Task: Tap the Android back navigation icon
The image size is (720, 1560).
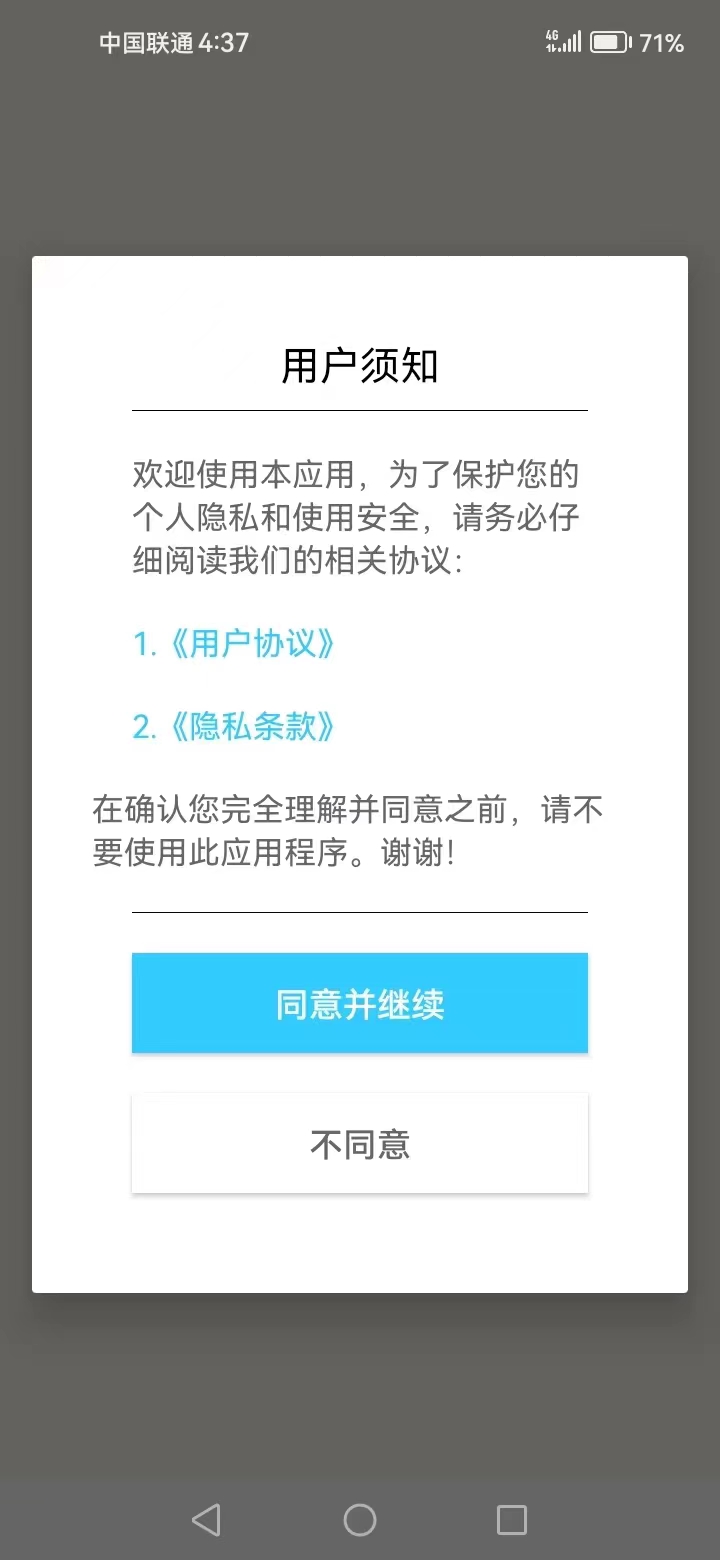Action: (207, 1519)
